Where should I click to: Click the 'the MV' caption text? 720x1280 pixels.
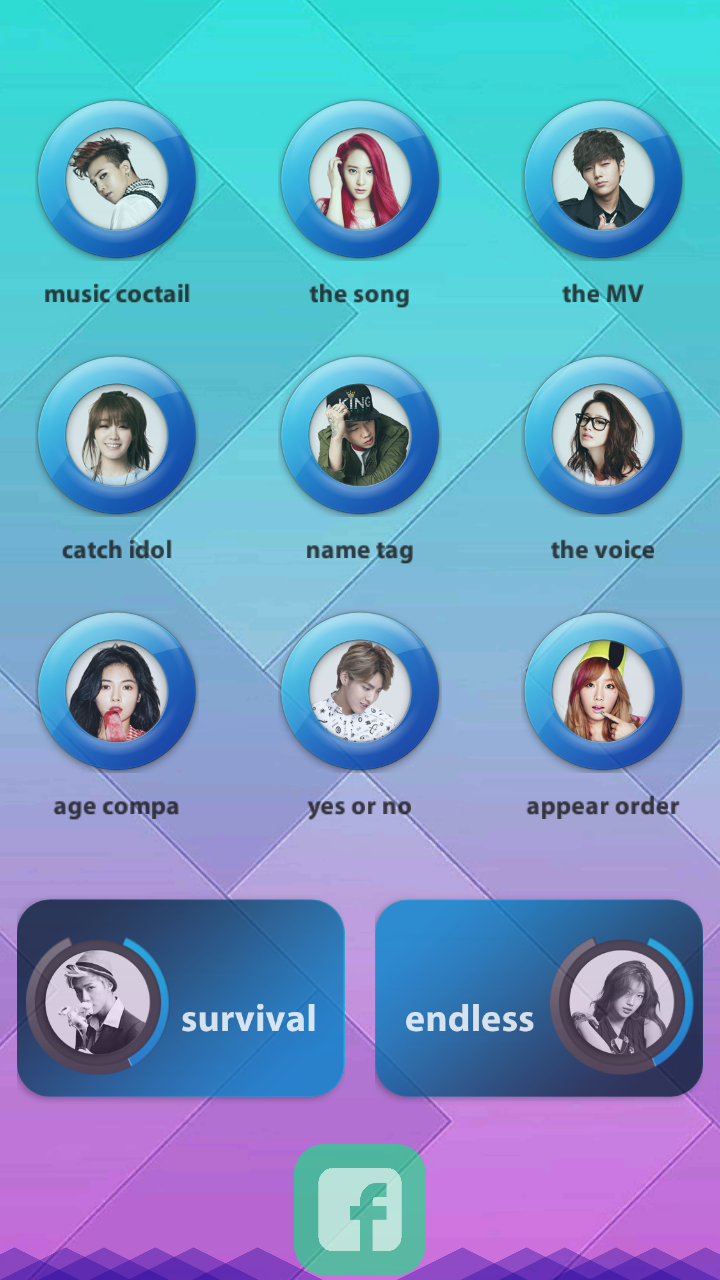tap(603, 293)
